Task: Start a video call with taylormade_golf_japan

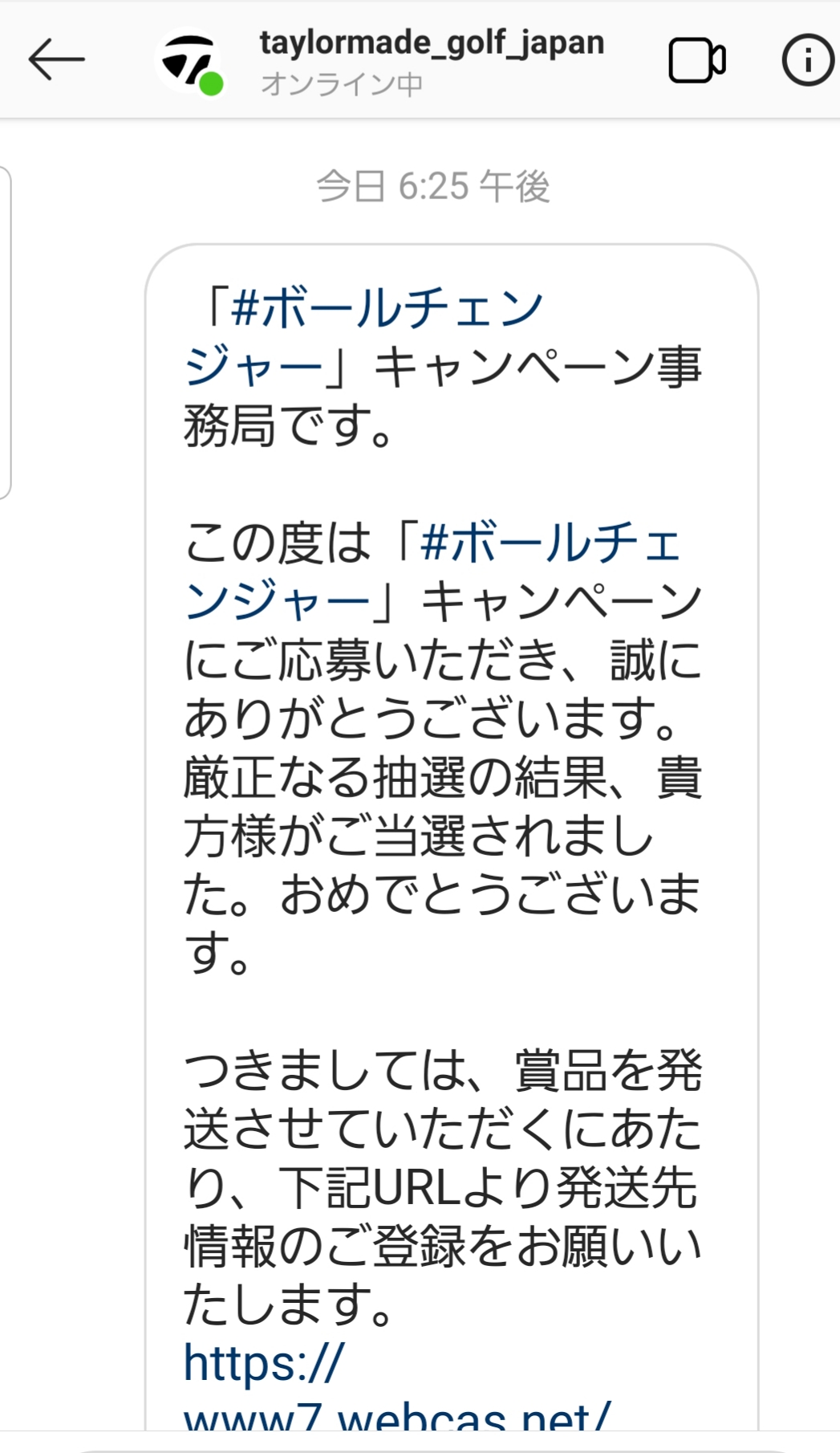Action: click(x=696, y=60)
